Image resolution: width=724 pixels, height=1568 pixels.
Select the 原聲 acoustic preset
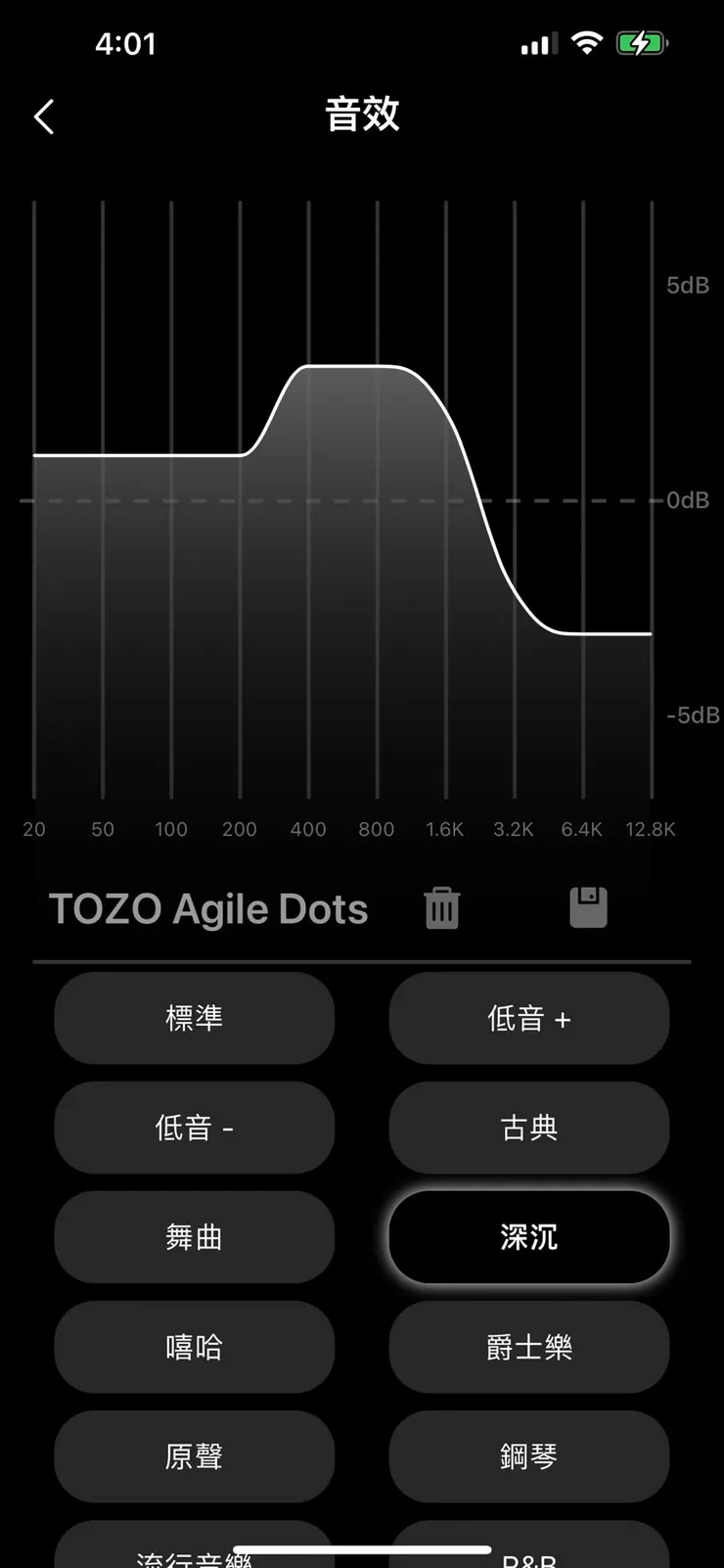pos(194,1457)
